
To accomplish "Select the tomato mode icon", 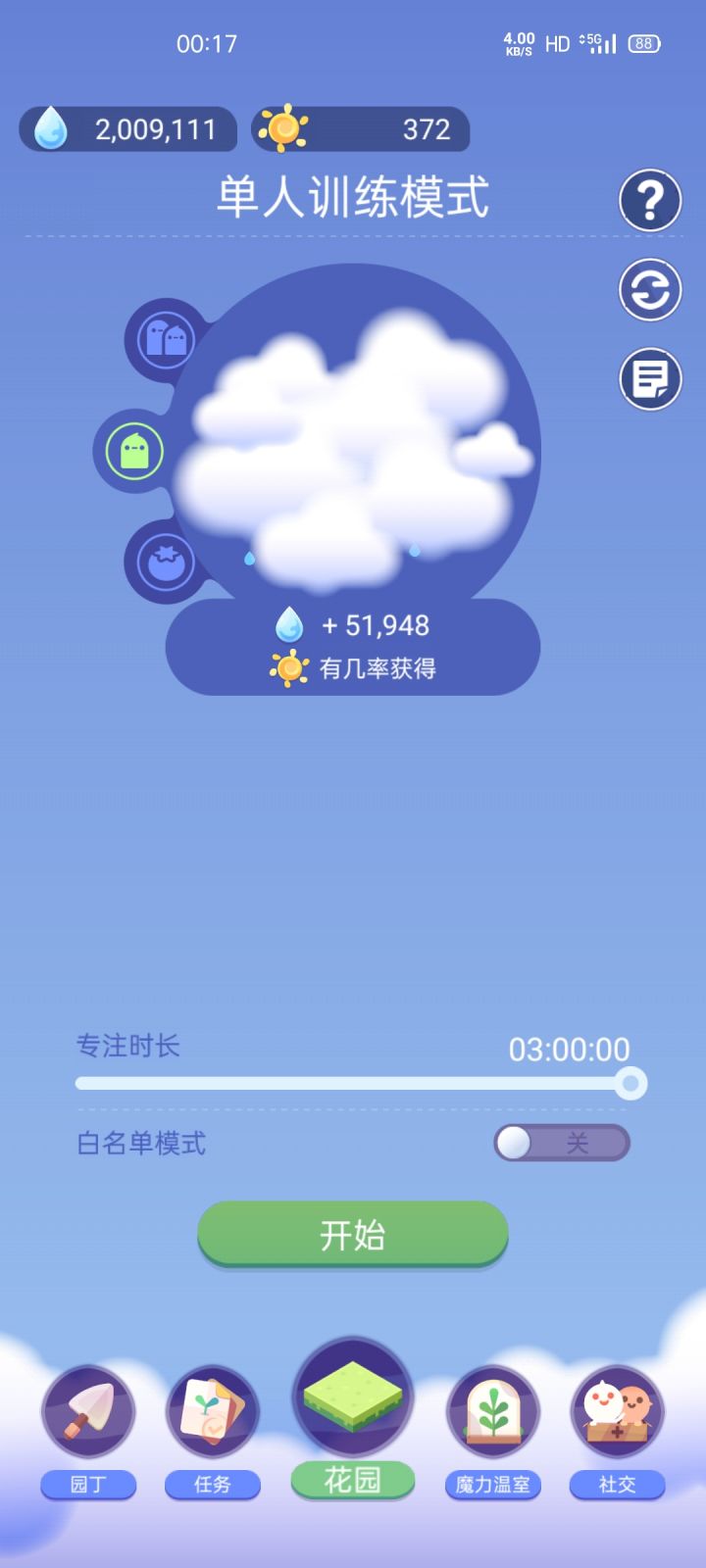I will click(x=165, y=563).
